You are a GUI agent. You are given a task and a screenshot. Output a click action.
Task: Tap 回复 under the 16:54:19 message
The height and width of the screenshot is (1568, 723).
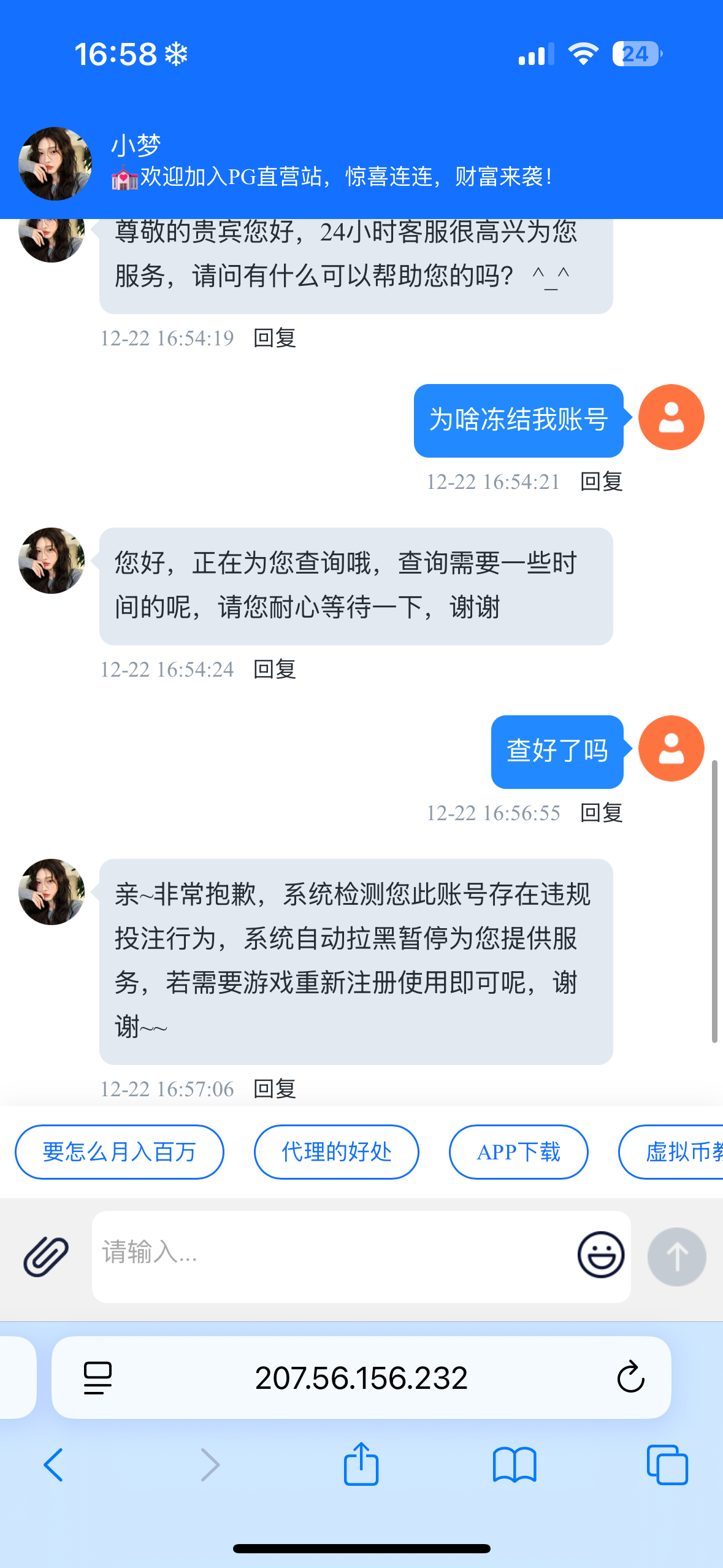pyautogui.click(x=275, y=338)
